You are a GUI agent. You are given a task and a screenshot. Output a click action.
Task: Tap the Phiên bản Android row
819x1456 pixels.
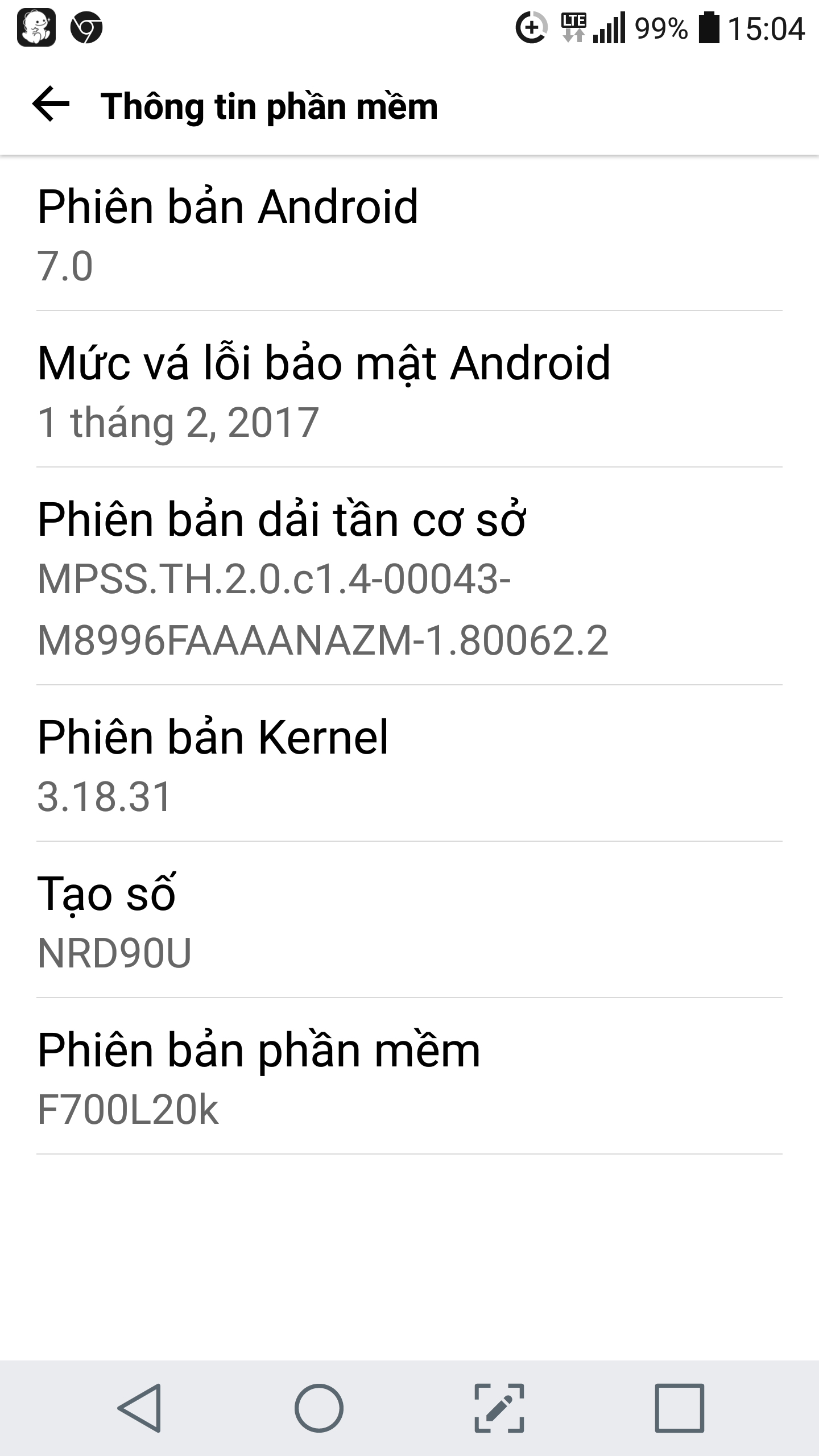pos(409,233)
